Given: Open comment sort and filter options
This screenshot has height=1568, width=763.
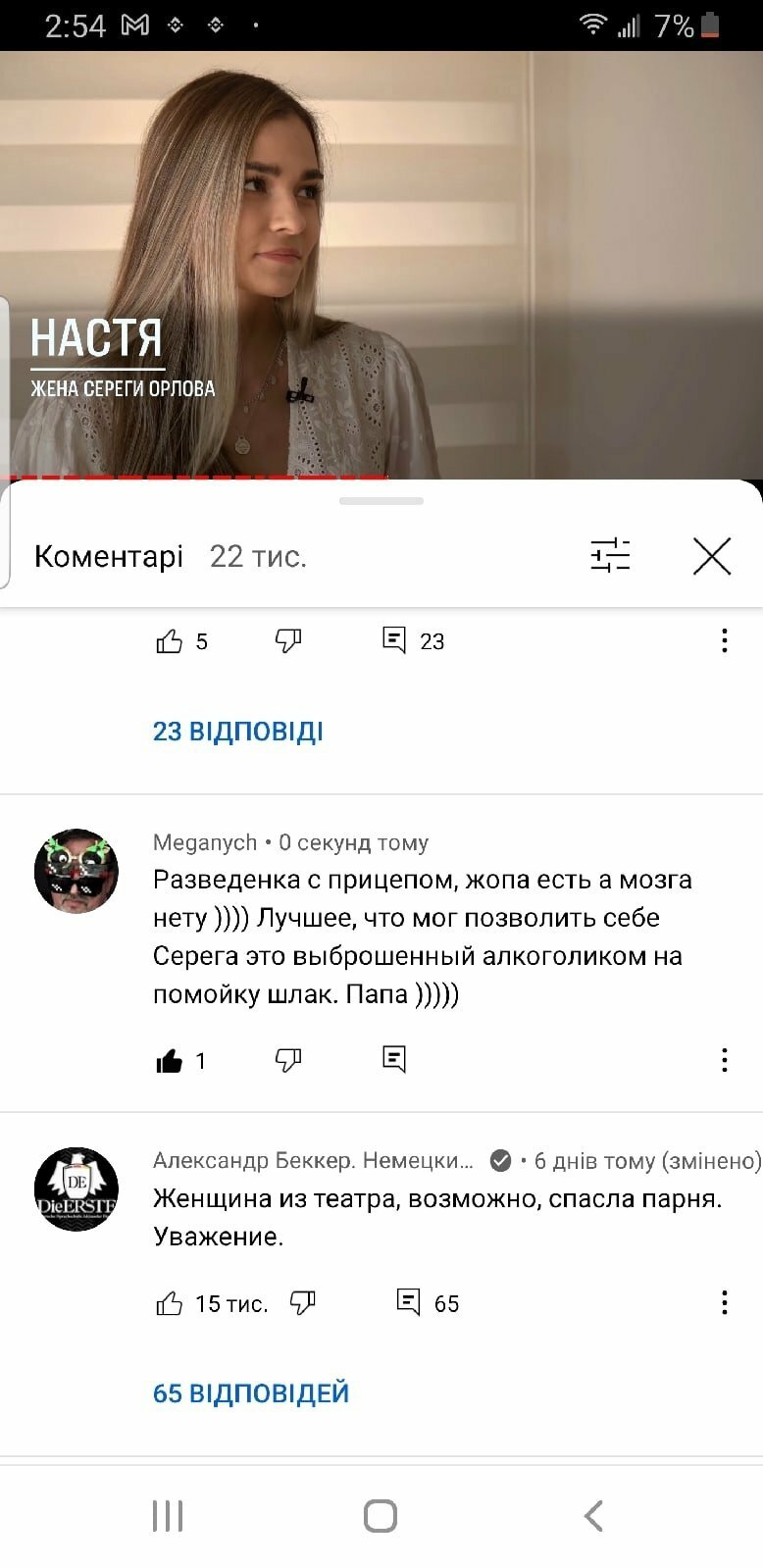Looking at the screenshot, I should point(609,555).
